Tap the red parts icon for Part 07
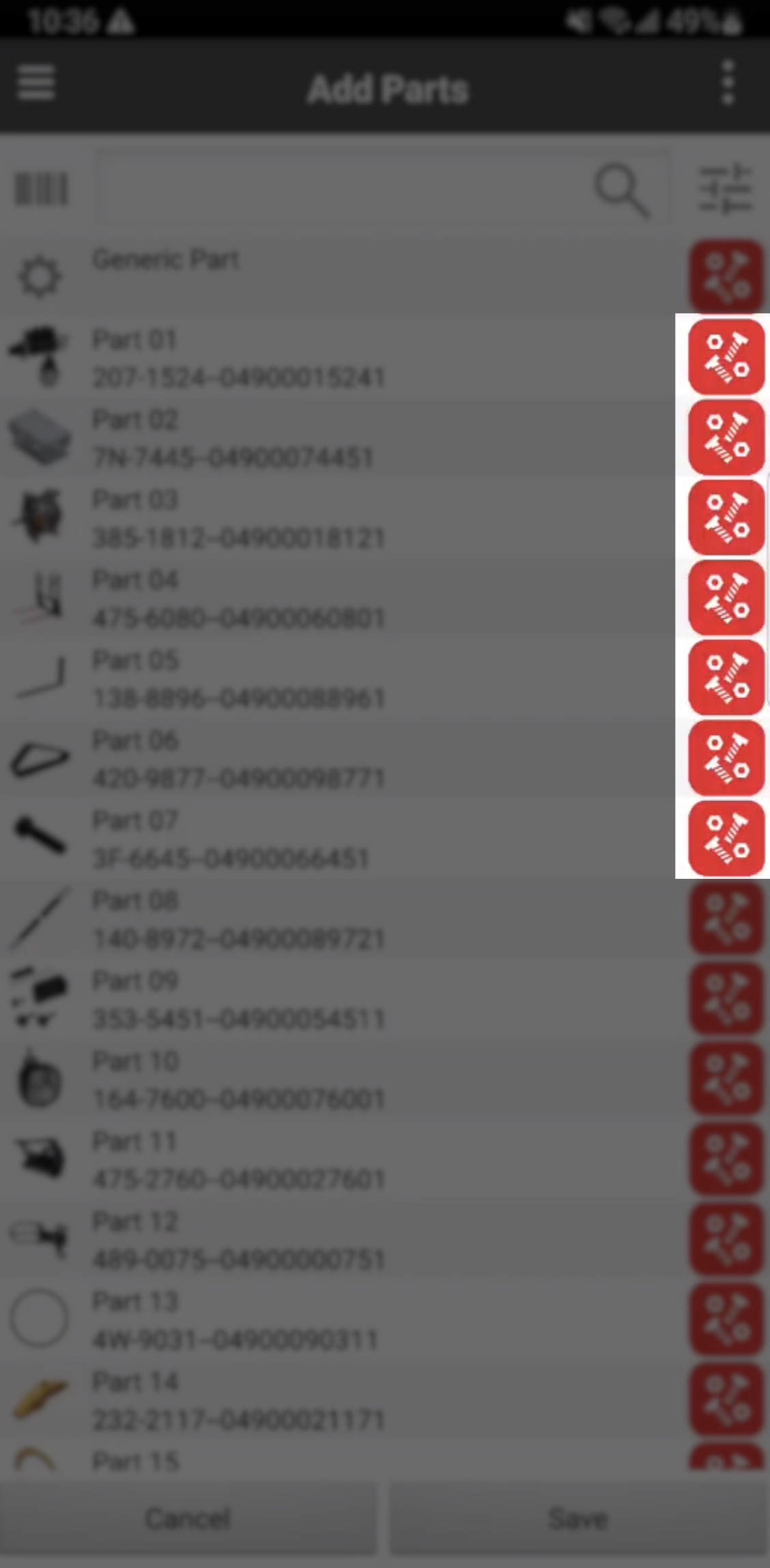Screen dimensions: 770x1568 click(726, 839)
